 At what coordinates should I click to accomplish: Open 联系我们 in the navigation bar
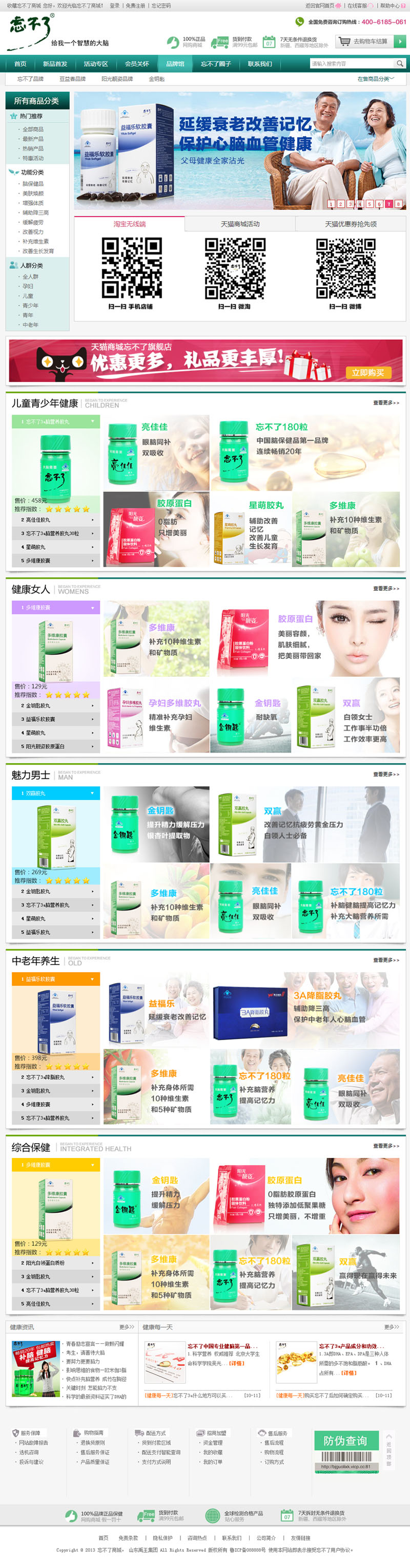coord(259,64)
